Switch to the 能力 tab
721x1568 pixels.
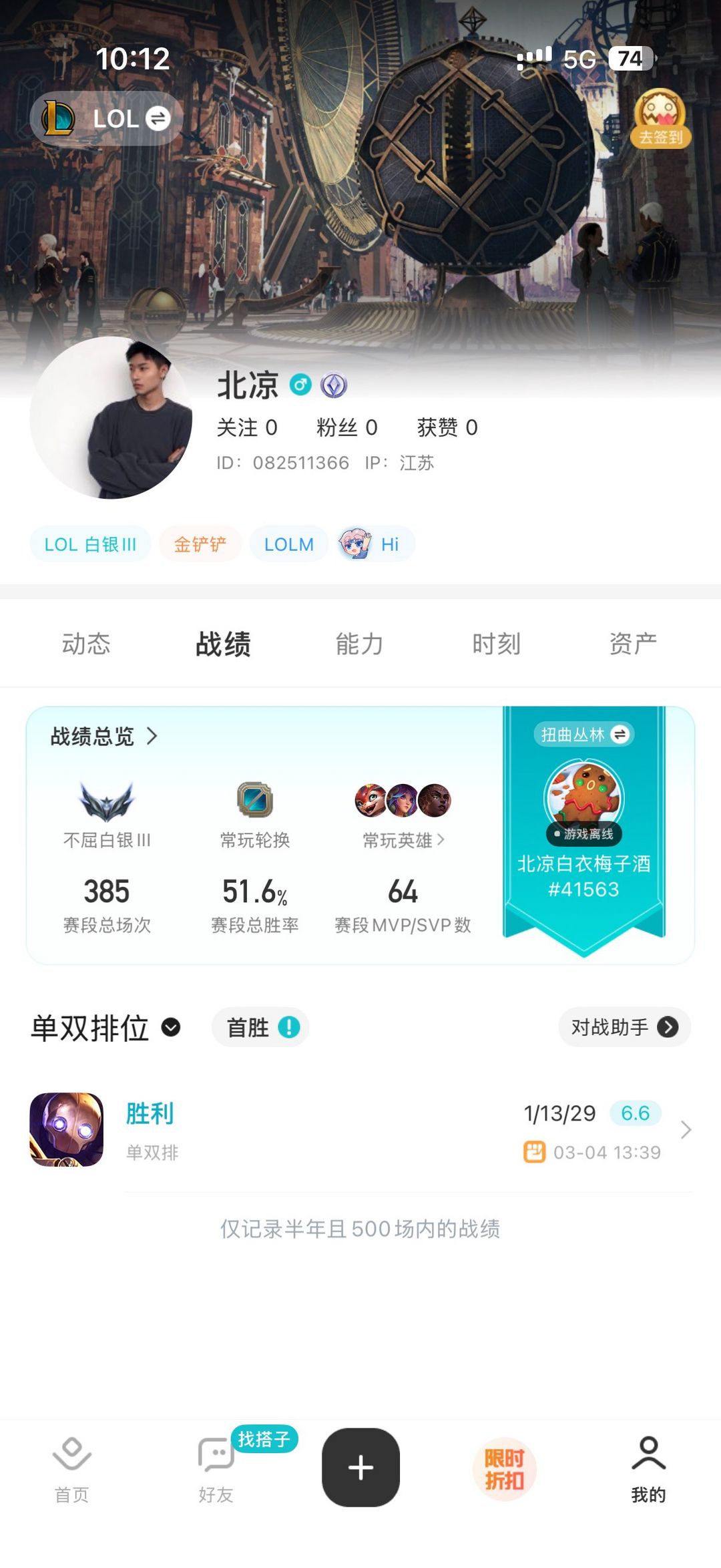click(359, 644)
